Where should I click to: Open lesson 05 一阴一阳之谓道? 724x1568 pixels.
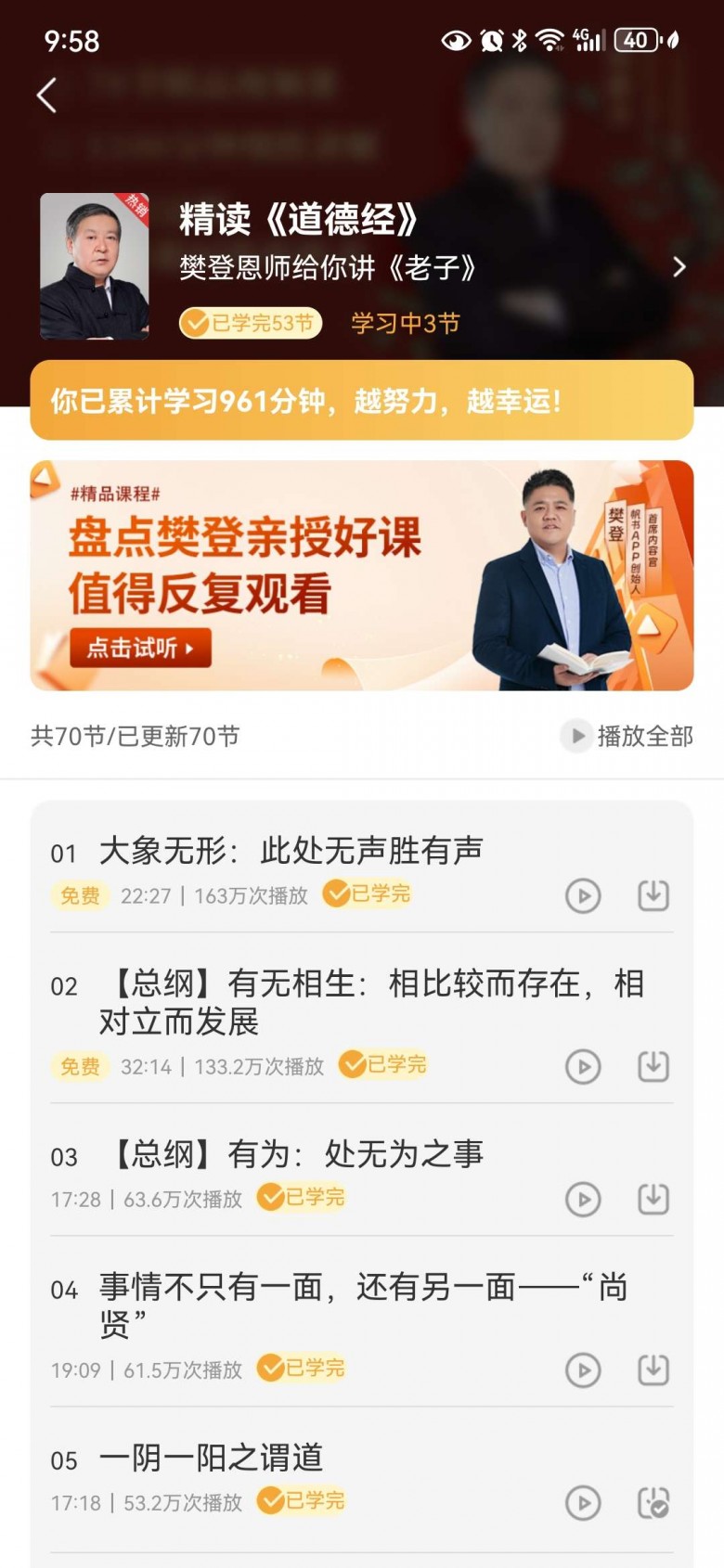click(x=211, y=1458)
